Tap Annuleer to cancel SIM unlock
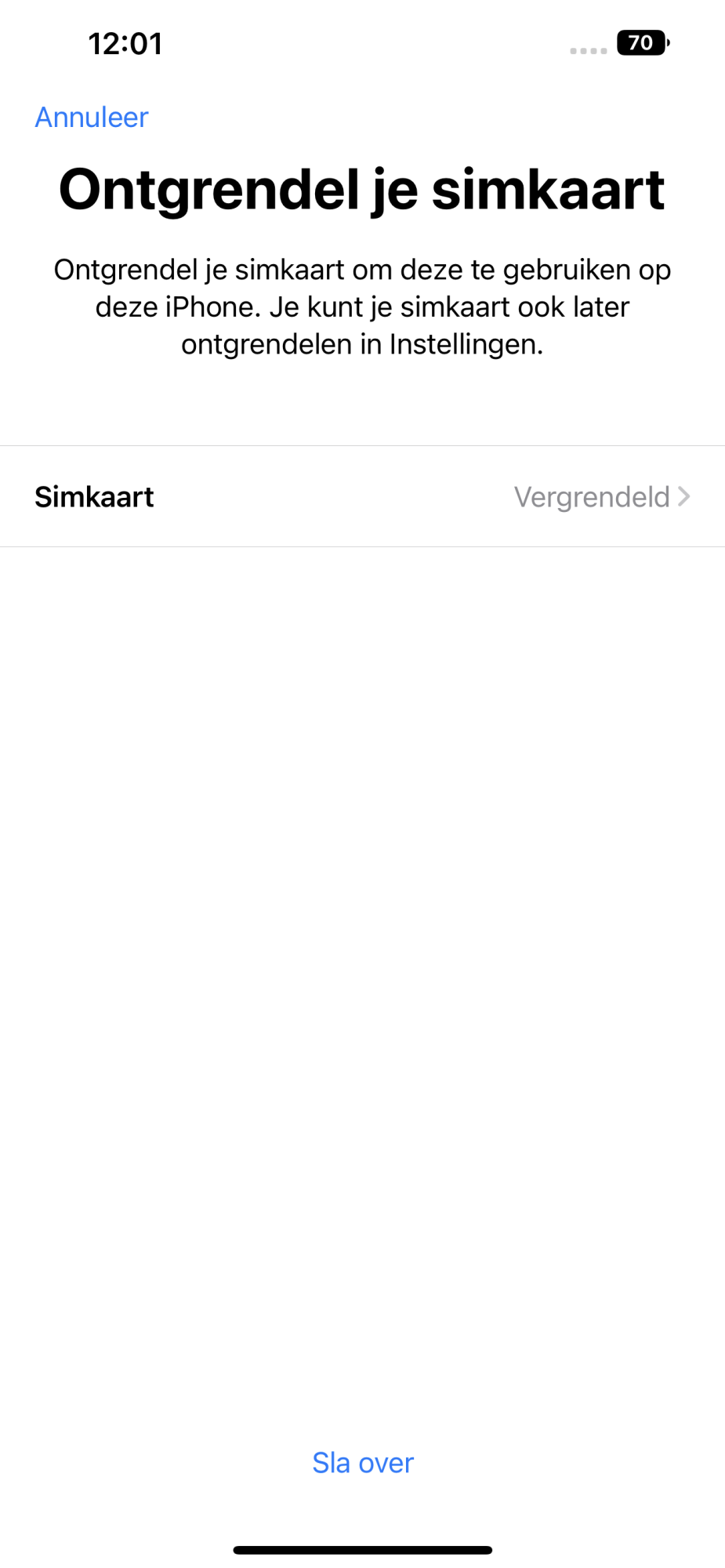The image size is (725, 1568). [x=92, y=118]
